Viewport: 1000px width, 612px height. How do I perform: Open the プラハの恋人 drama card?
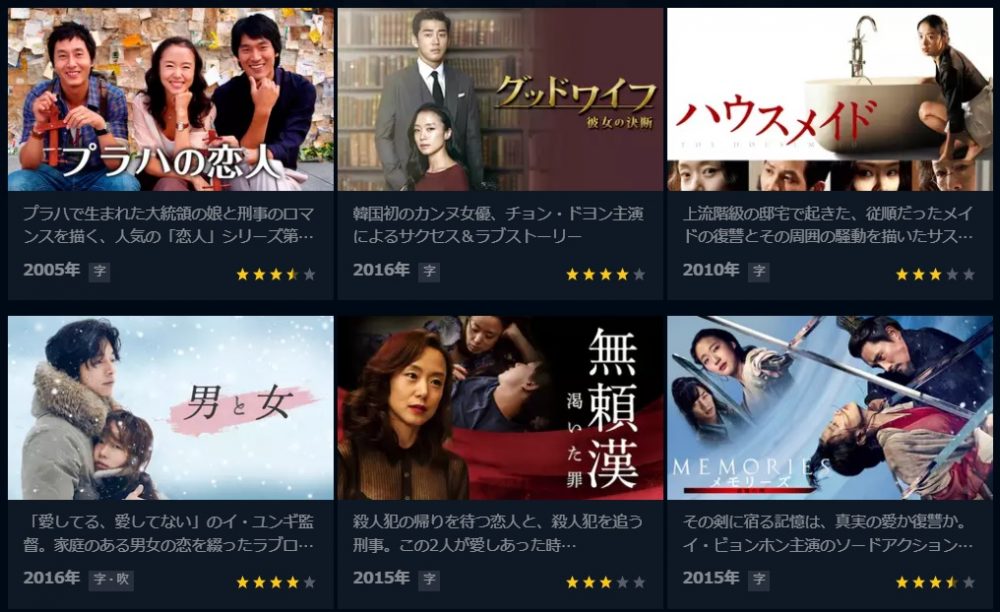coord(171,100)
